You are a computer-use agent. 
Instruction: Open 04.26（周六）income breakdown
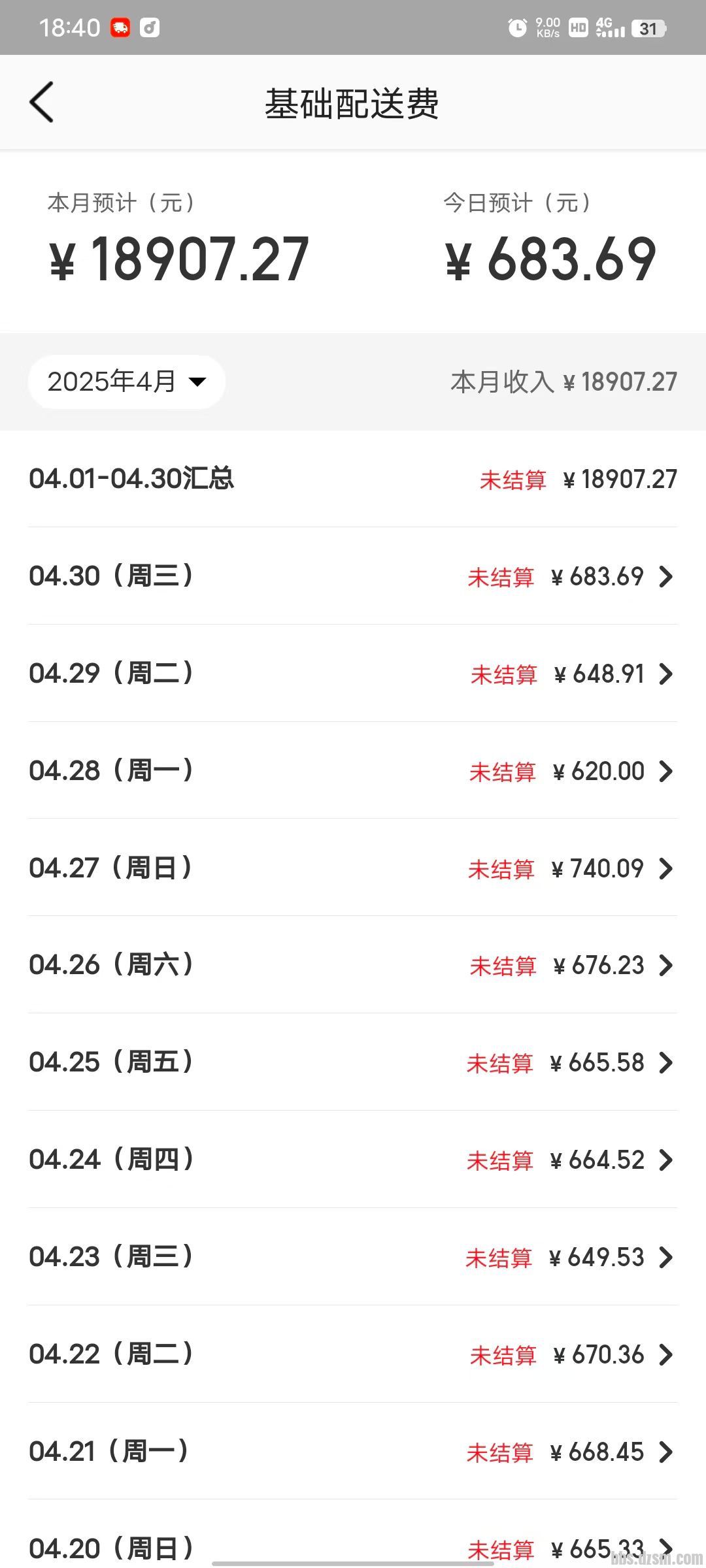coord(353,965)
